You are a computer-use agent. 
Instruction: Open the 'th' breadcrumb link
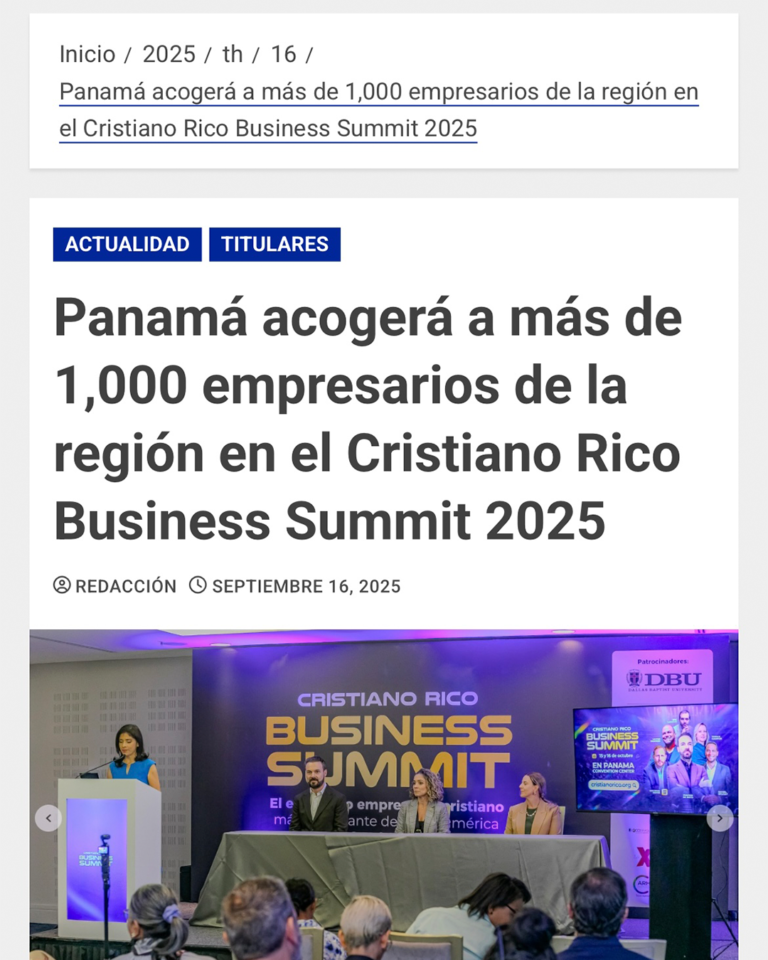tap(233, 54)
